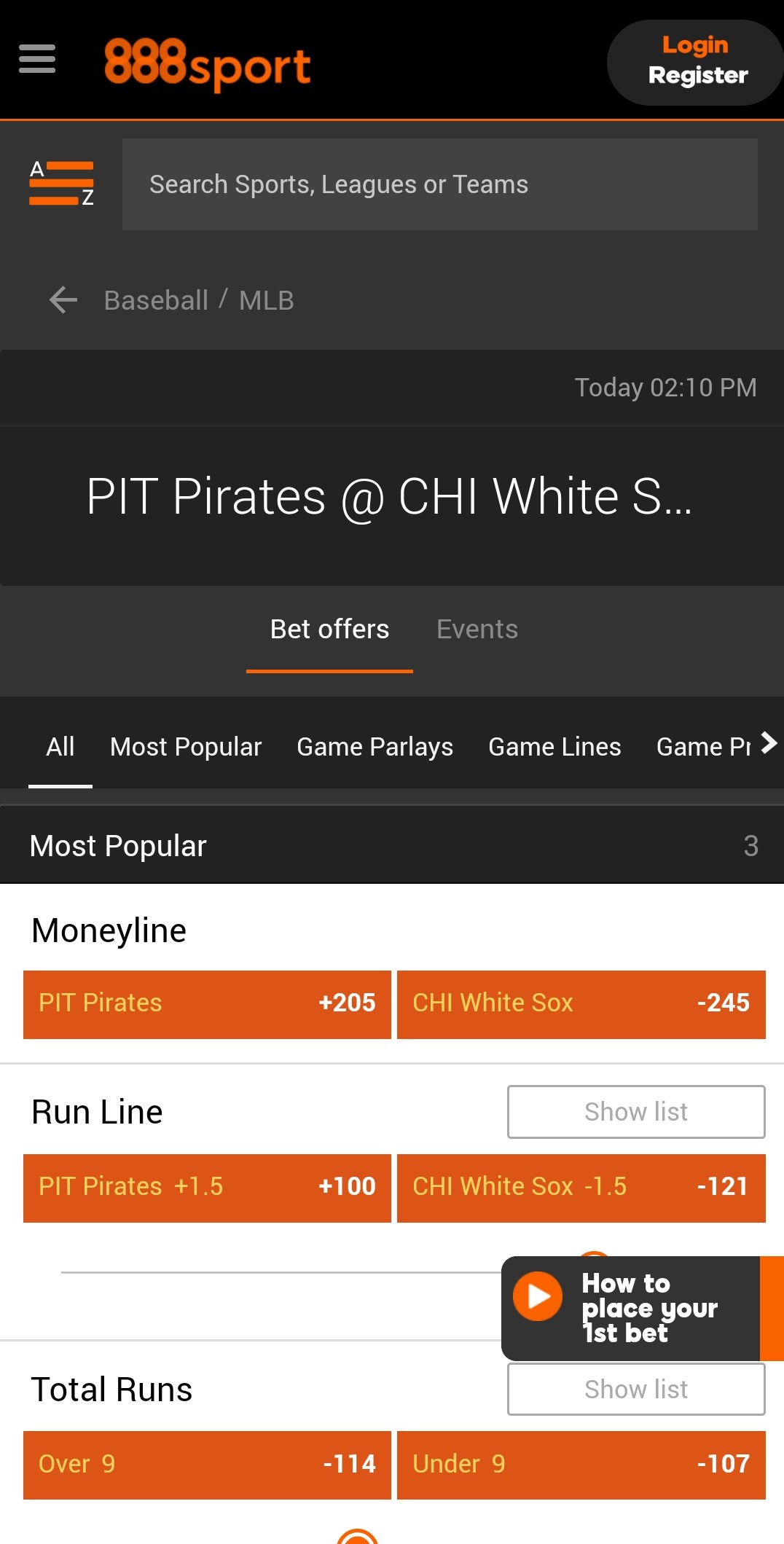Show list for Run Line
The height and width of the screenshot is (1544, 784).
coord(636,1112)
